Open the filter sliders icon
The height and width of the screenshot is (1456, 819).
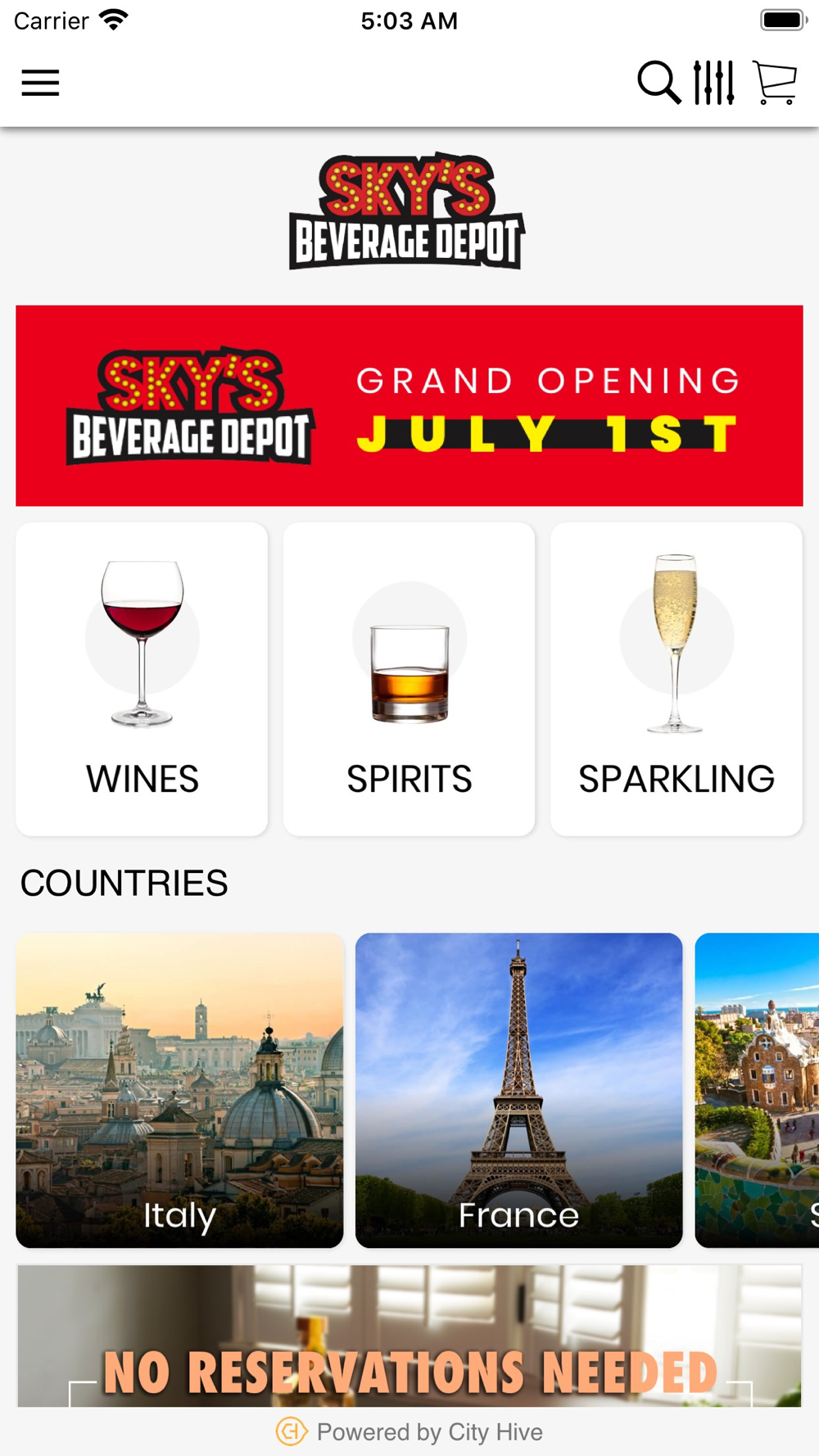[713, 83]
